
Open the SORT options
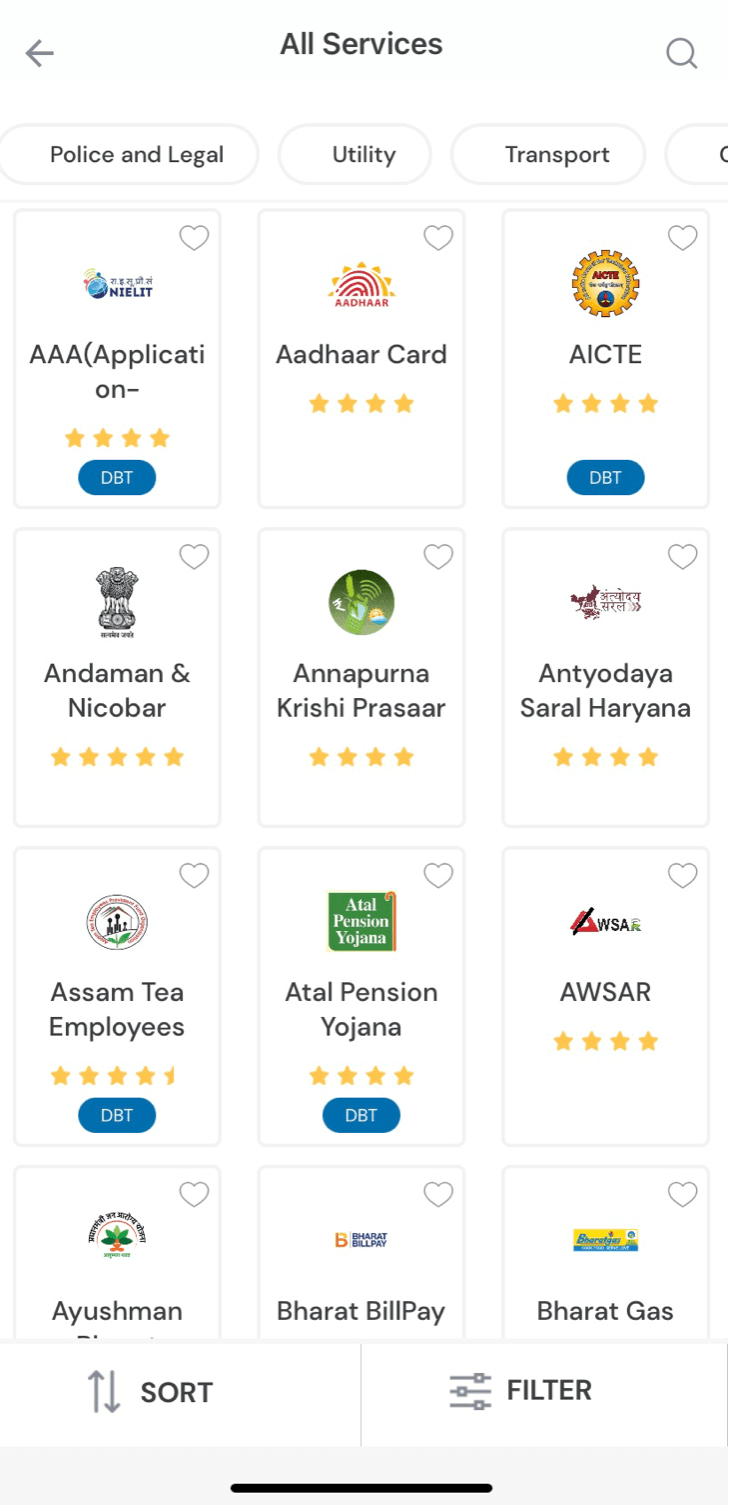(x=148, y=1392)
